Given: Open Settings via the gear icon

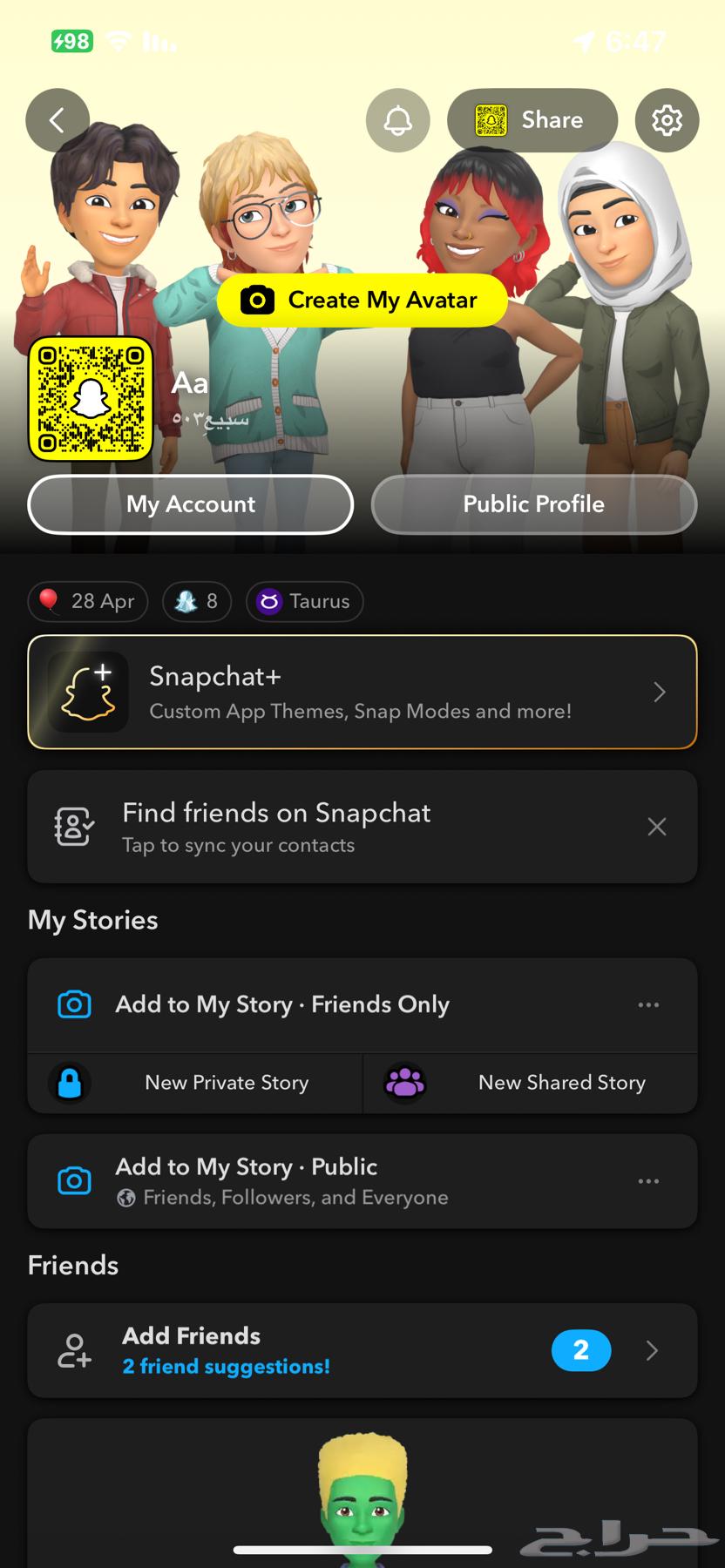Looking at the screenshot, I should coord(667,120).
